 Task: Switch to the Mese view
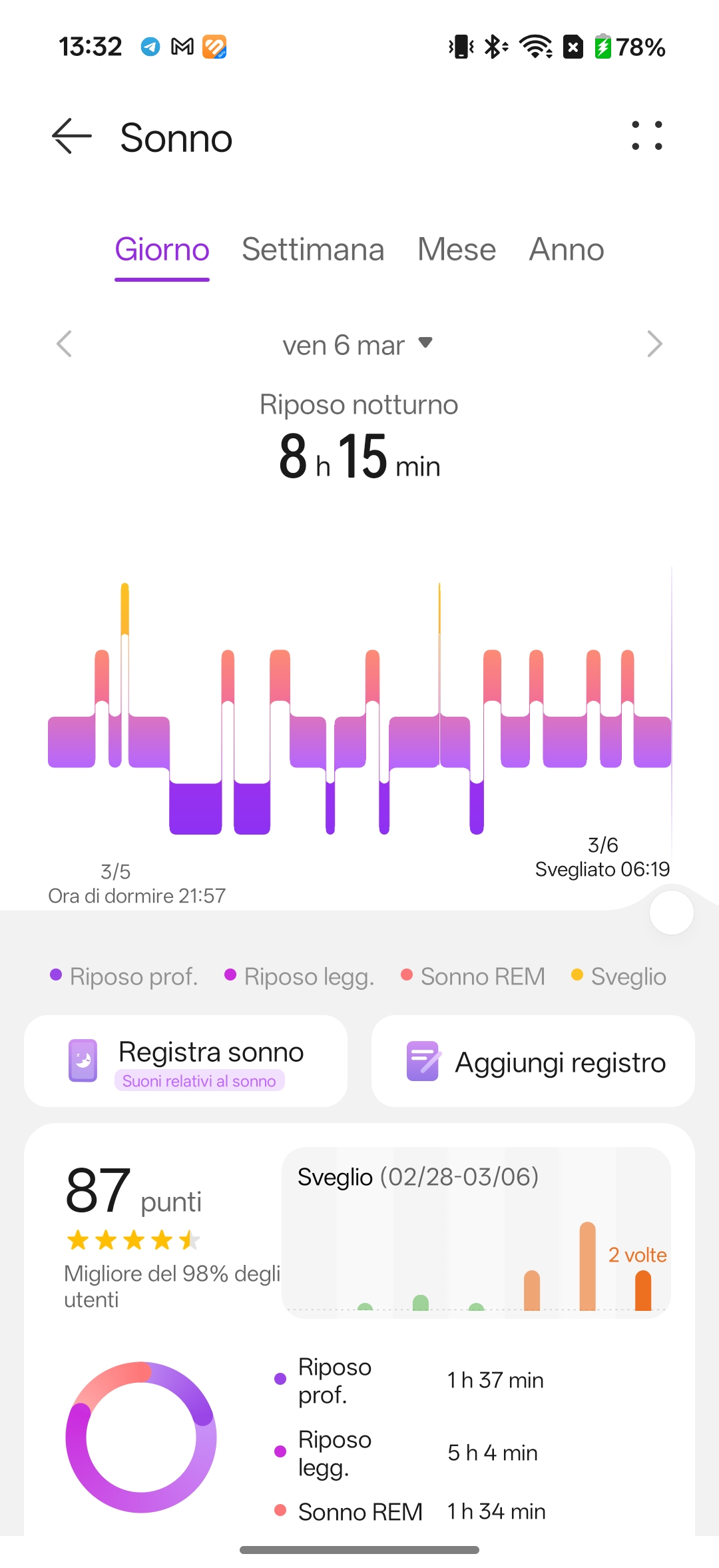click(x=457, y=250)
